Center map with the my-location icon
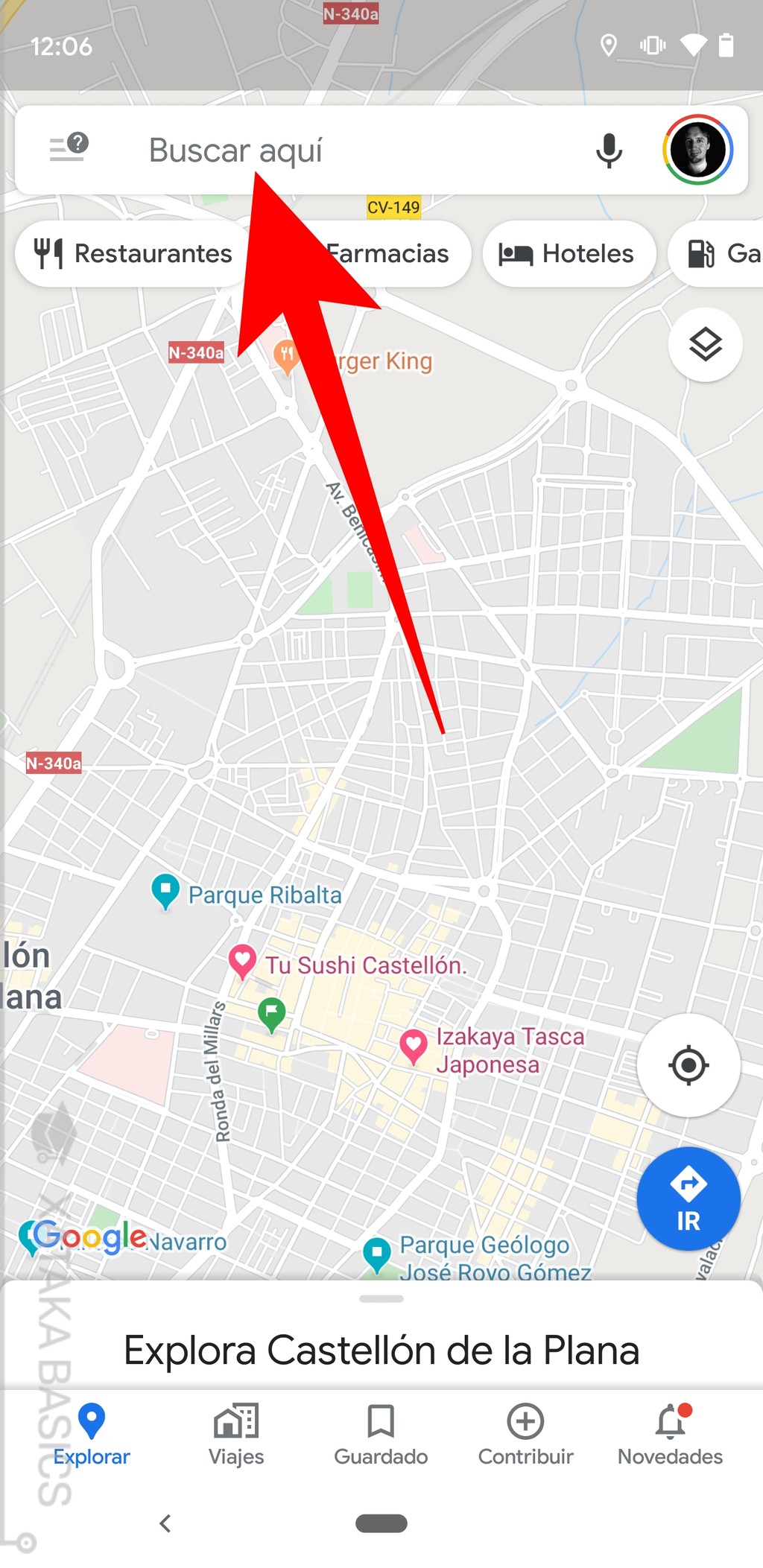The image size is (763, 1568). pyautogui.click(x=688, y=1064)
